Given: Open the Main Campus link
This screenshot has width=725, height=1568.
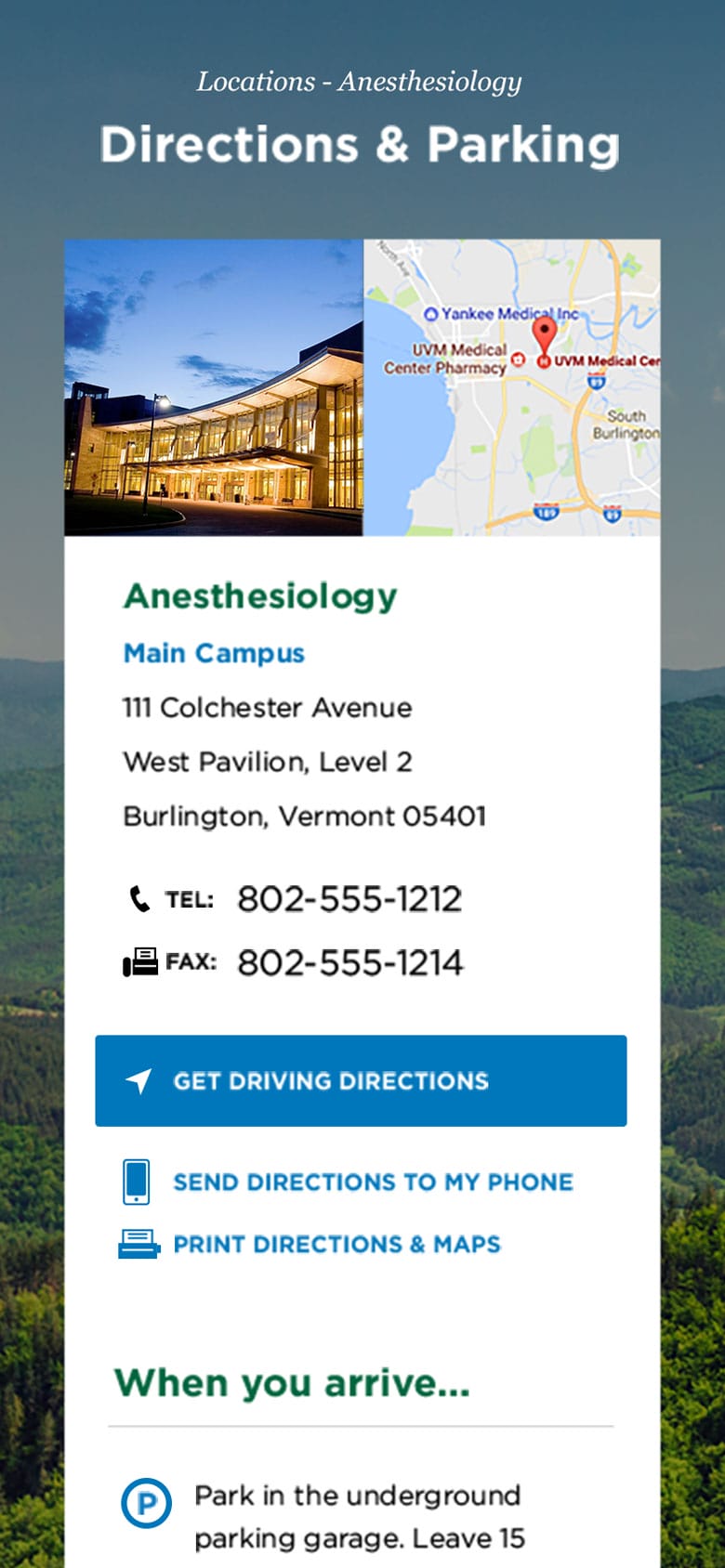Looking at the screenshot, I should (x=213, y=653).
